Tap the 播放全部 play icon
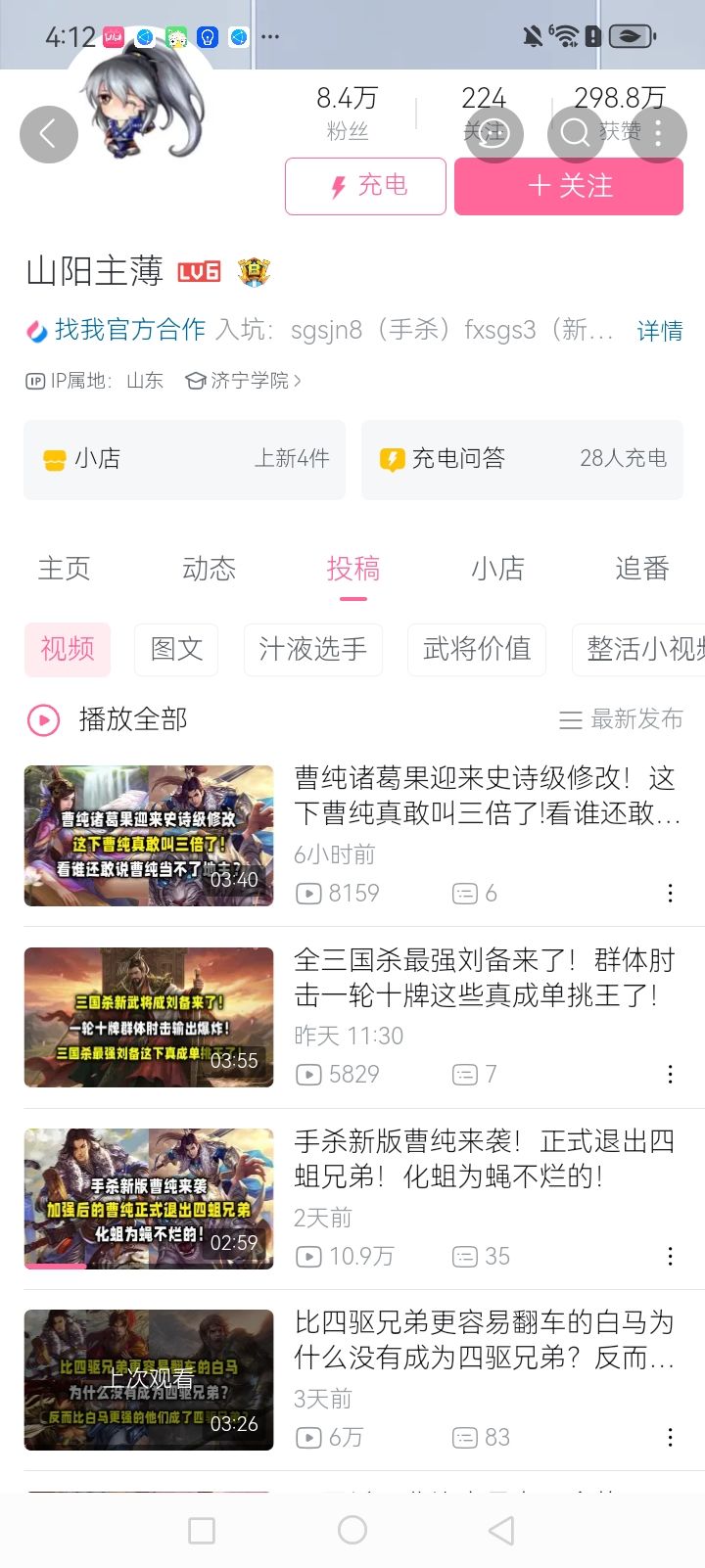Viewport: 705px width, 1568px height. pyautogui.click(x=41, y=719)
